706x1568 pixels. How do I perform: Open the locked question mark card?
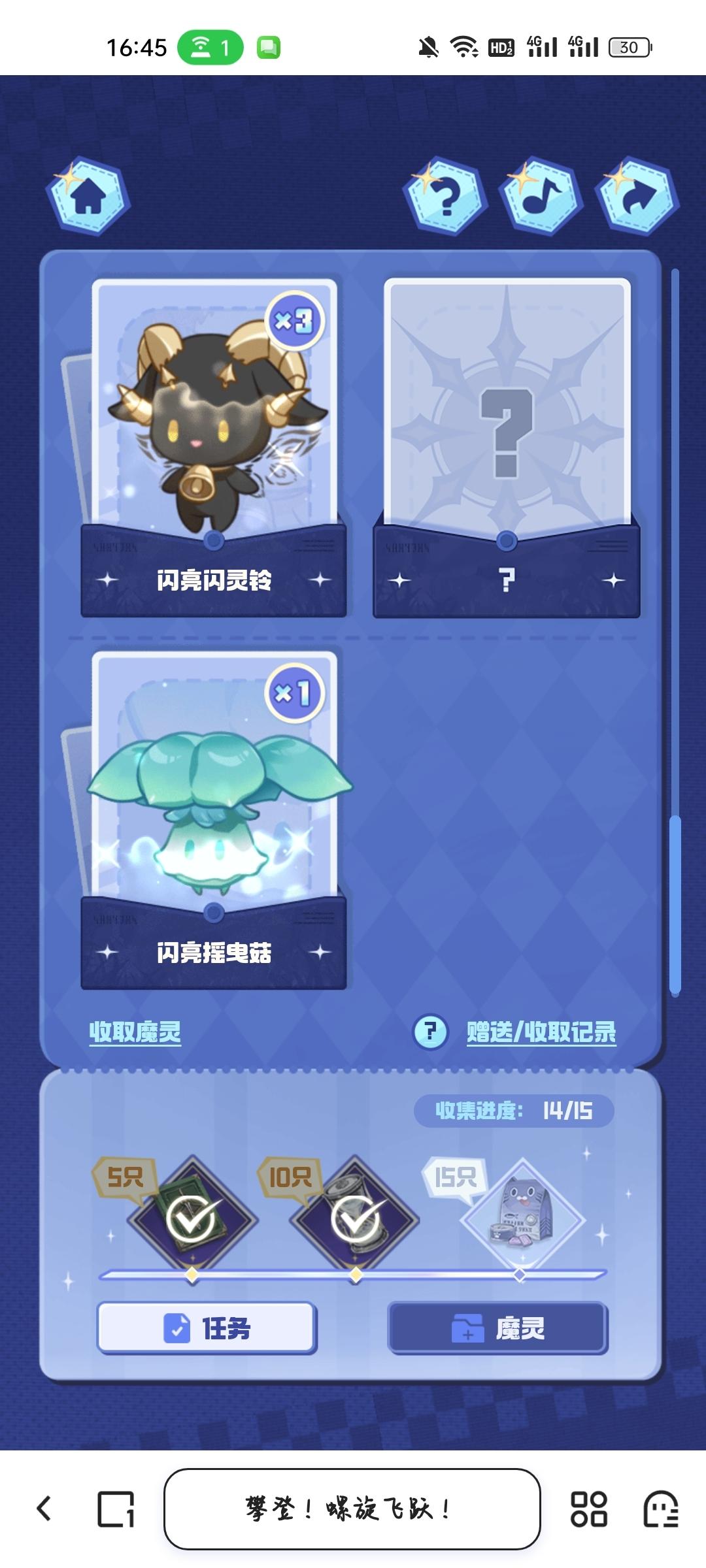(507, 448)
